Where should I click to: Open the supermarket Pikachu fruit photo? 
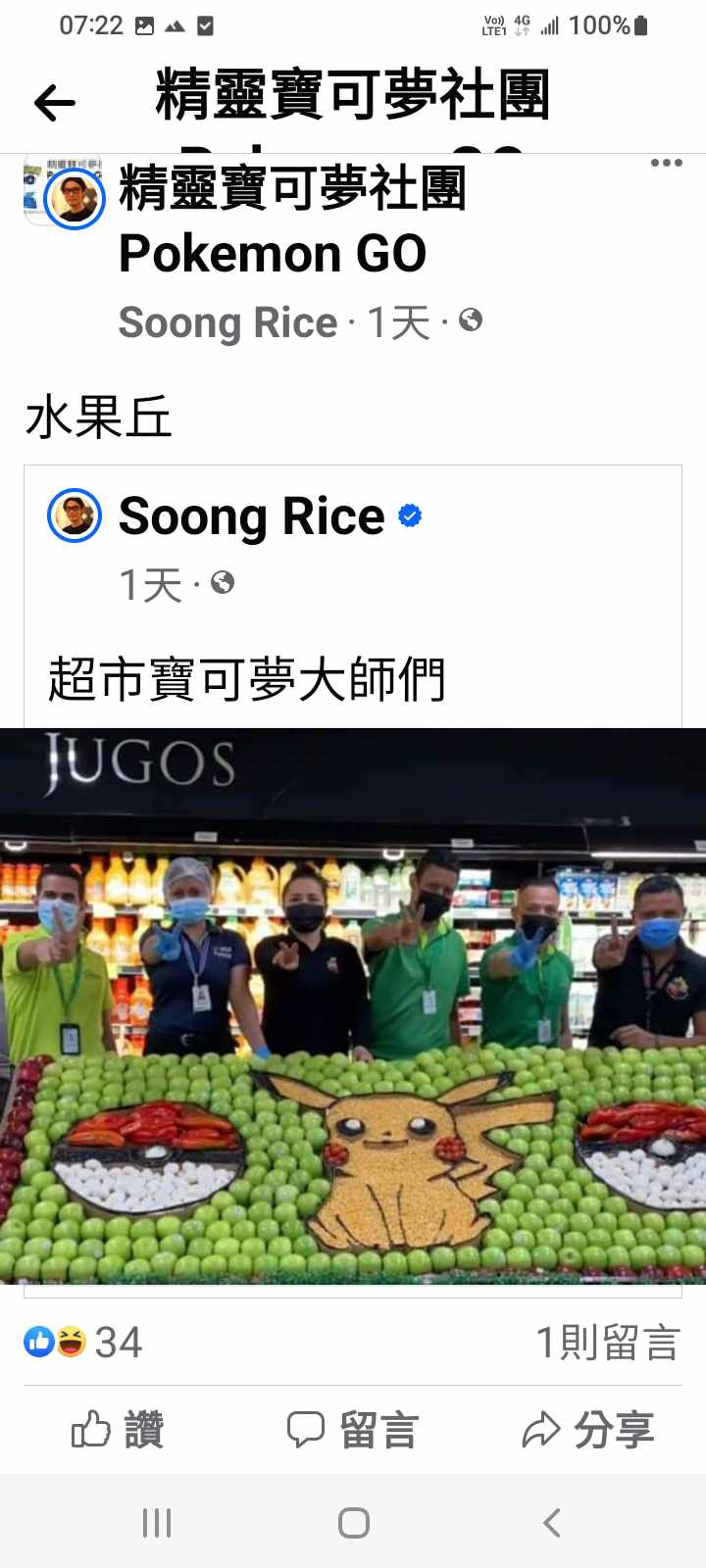(353, 1005)
